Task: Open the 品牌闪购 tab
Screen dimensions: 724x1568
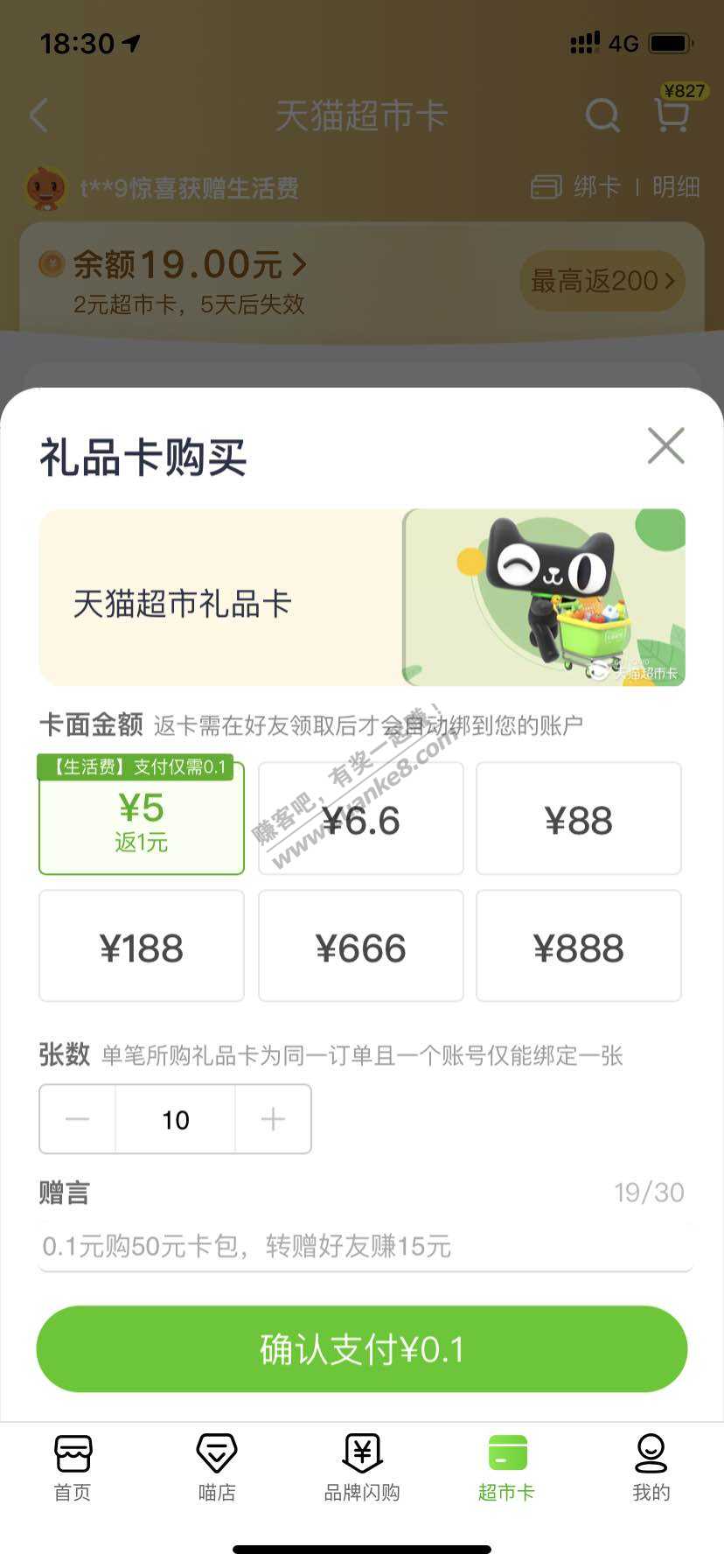Action: click(x=362, y=1468)
